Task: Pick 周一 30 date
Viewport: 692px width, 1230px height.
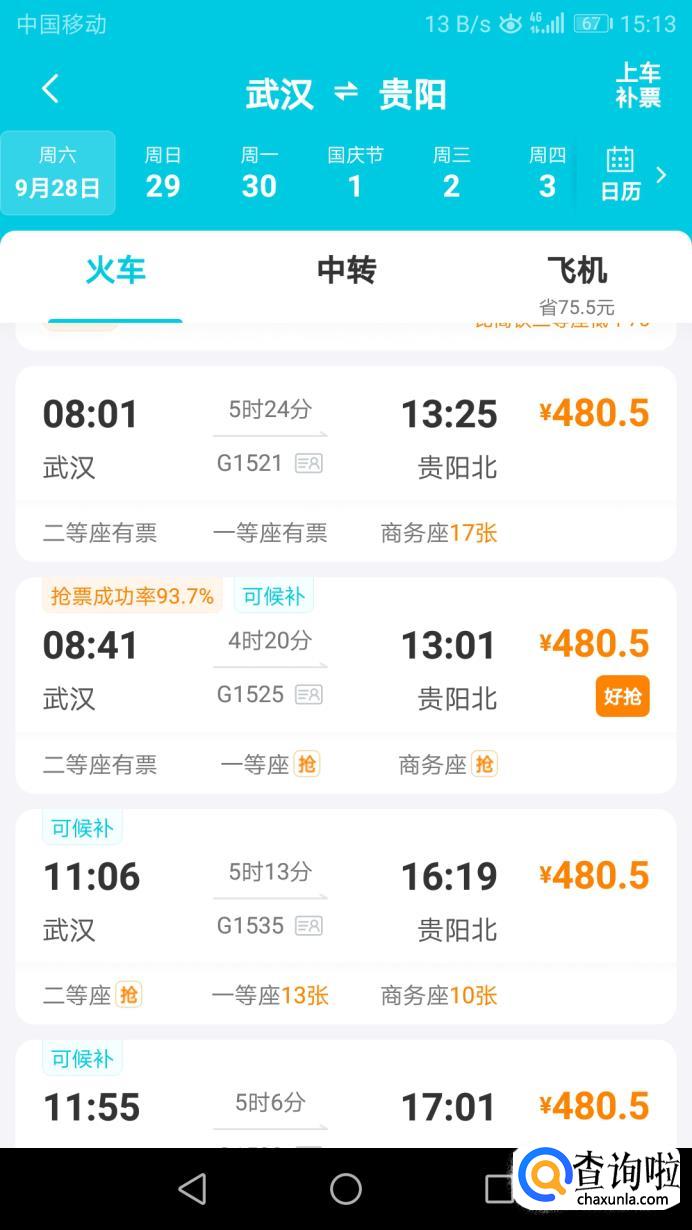Action: point(259,173)
